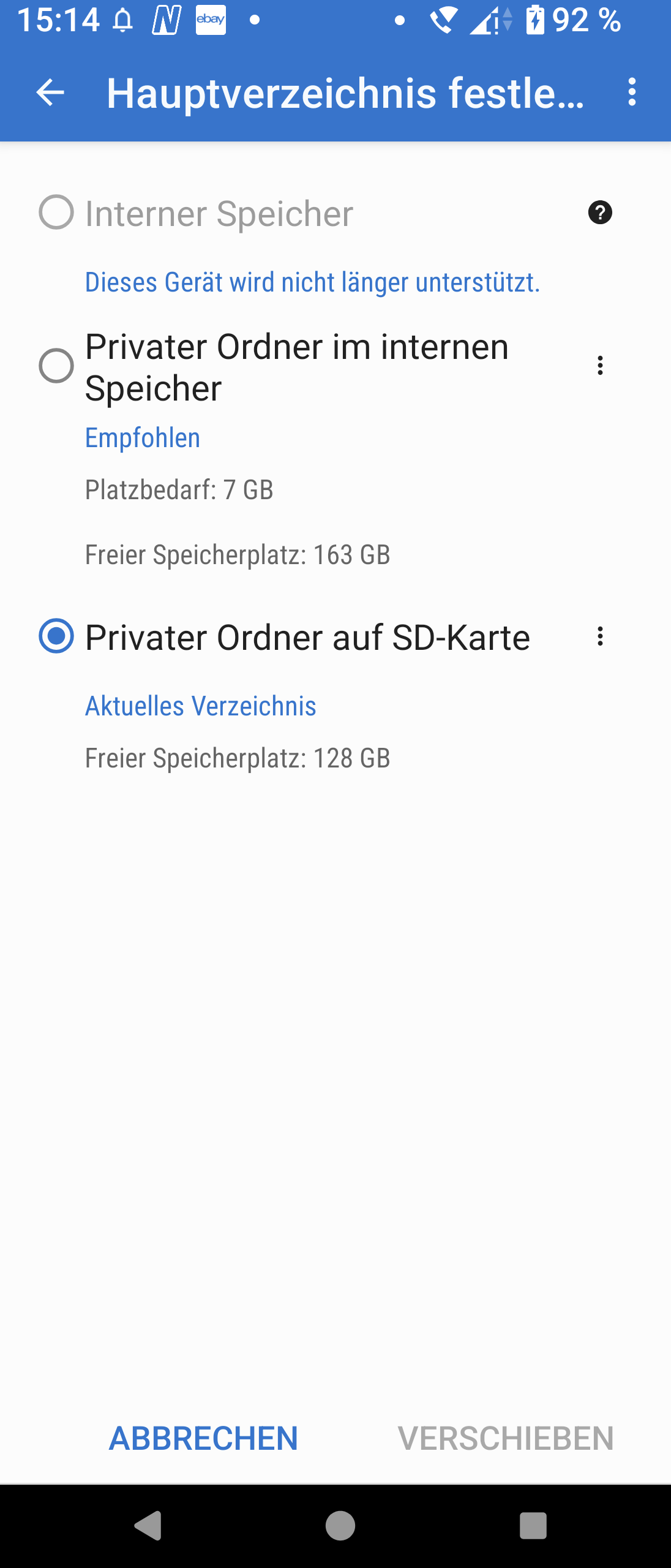Select Privater Ordner im internen Speicher
Screen dimensions: 671x1568
point(56,366)
